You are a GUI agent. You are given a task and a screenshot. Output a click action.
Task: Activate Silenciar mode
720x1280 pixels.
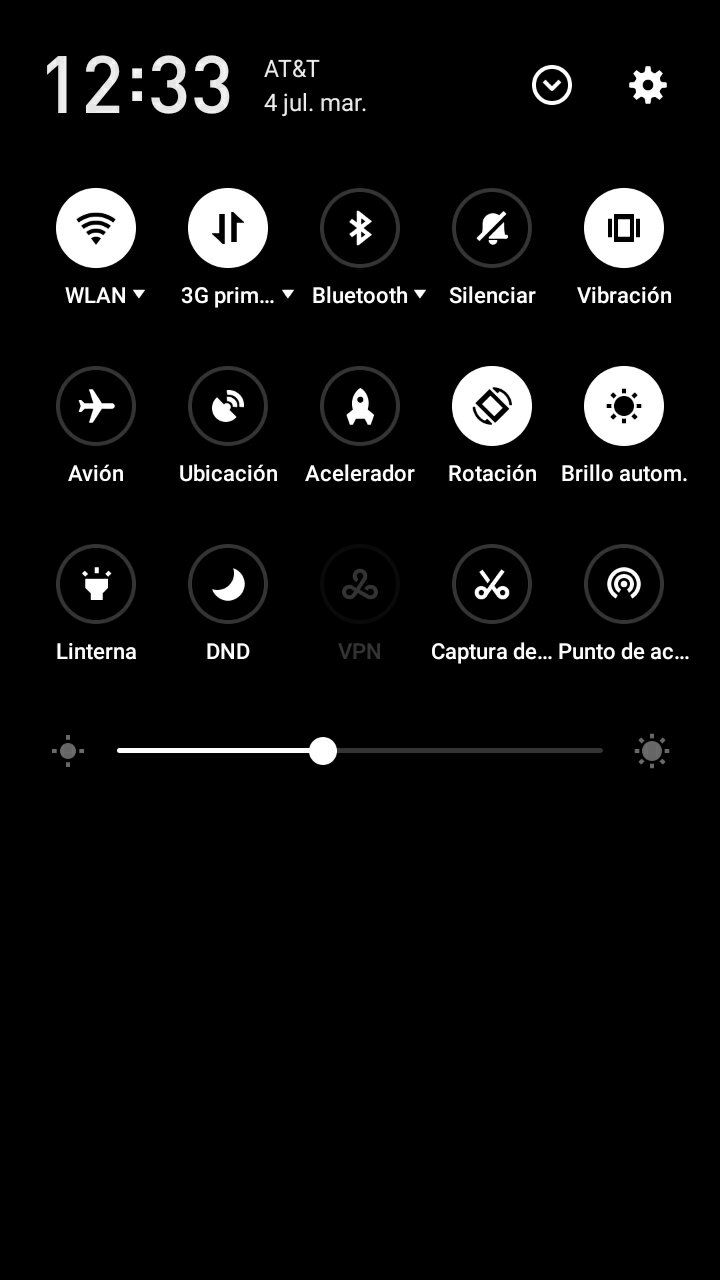(492, 228)
